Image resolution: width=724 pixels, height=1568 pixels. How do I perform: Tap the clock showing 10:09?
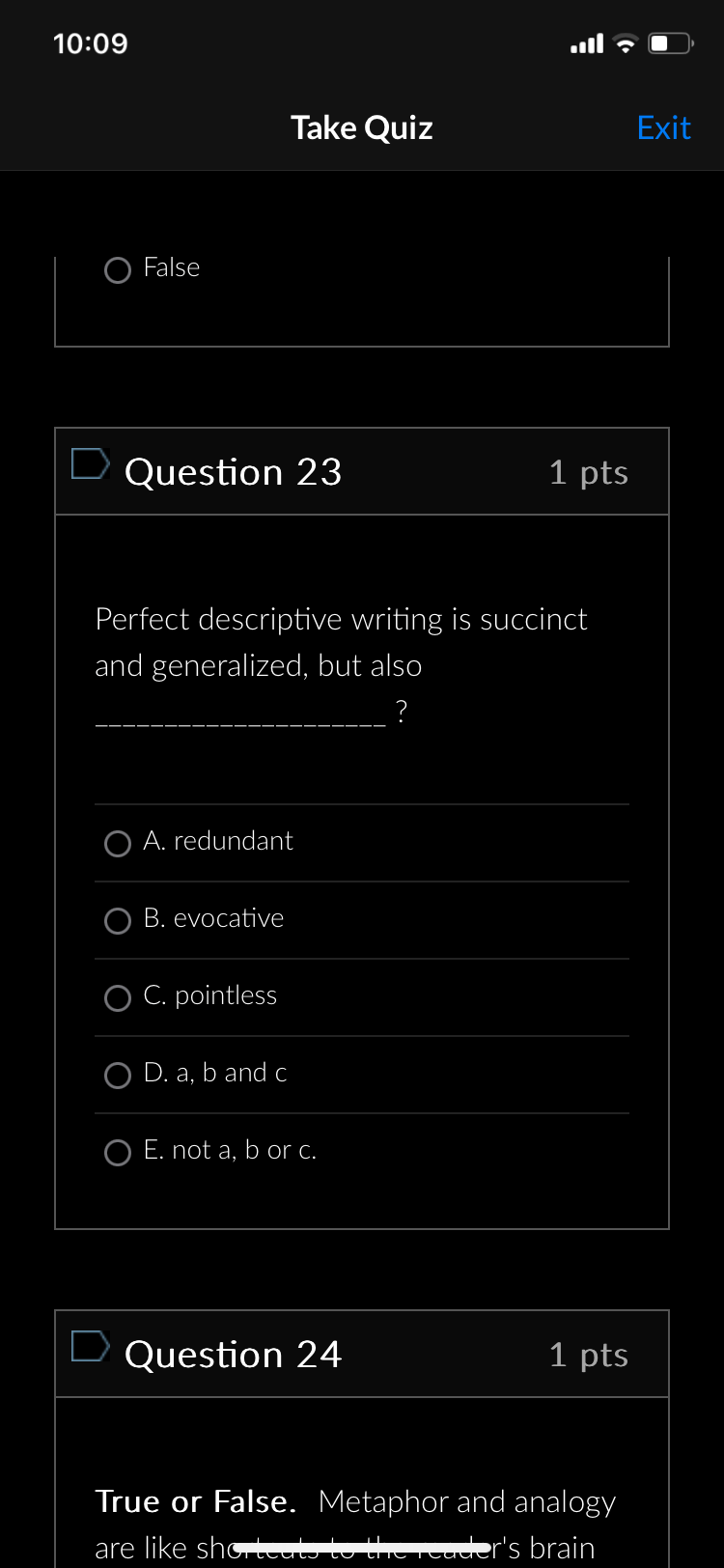[91, 42]
